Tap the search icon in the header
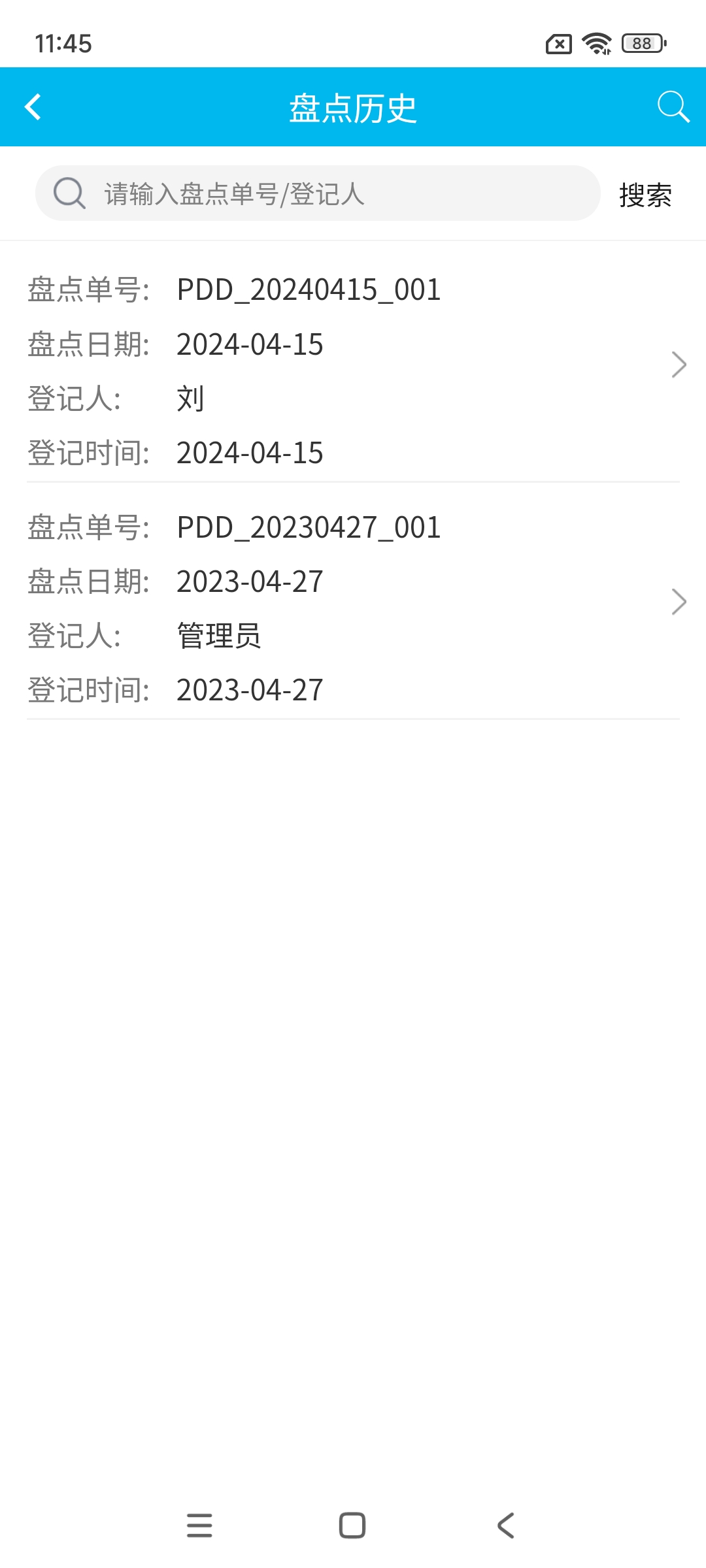The width and height of the screenshot is (706, 1568). pyautogui.click(x=673, y=107)
